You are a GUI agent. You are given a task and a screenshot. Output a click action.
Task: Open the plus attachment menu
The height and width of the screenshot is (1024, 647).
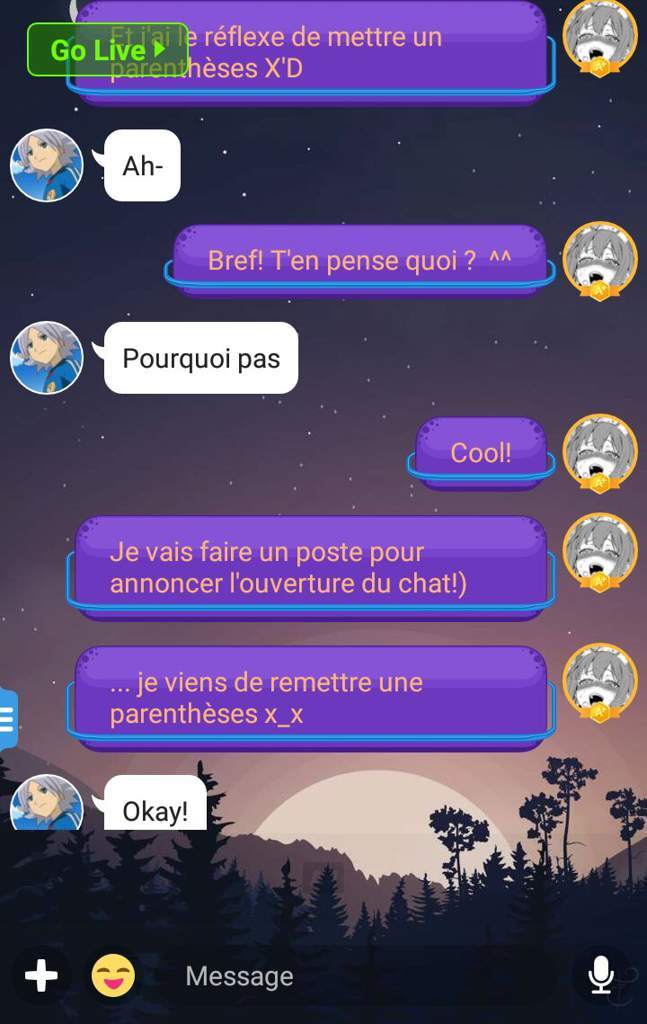[x=41, y=975]
